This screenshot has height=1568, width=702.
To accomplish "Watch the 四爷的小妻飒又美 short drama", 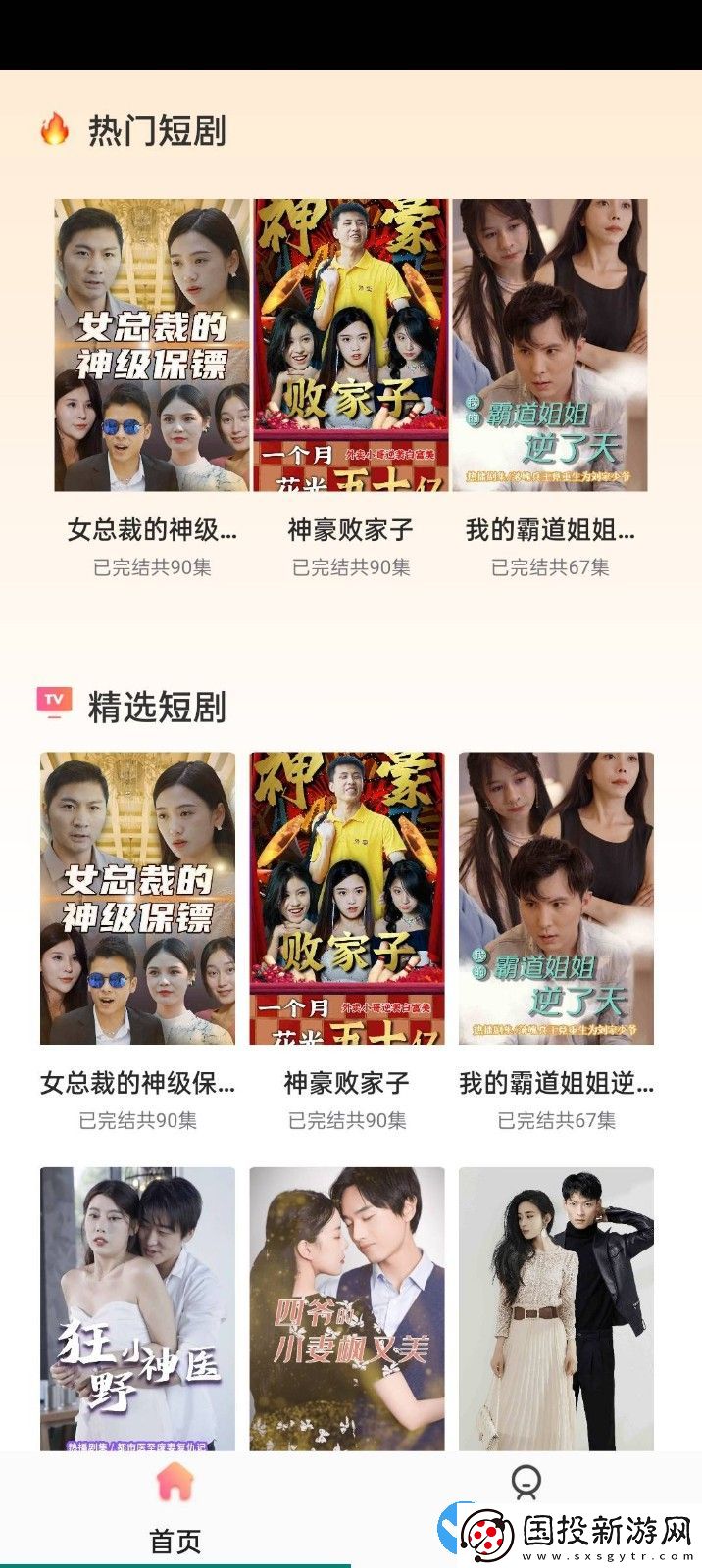I will tap(347, 1307).
